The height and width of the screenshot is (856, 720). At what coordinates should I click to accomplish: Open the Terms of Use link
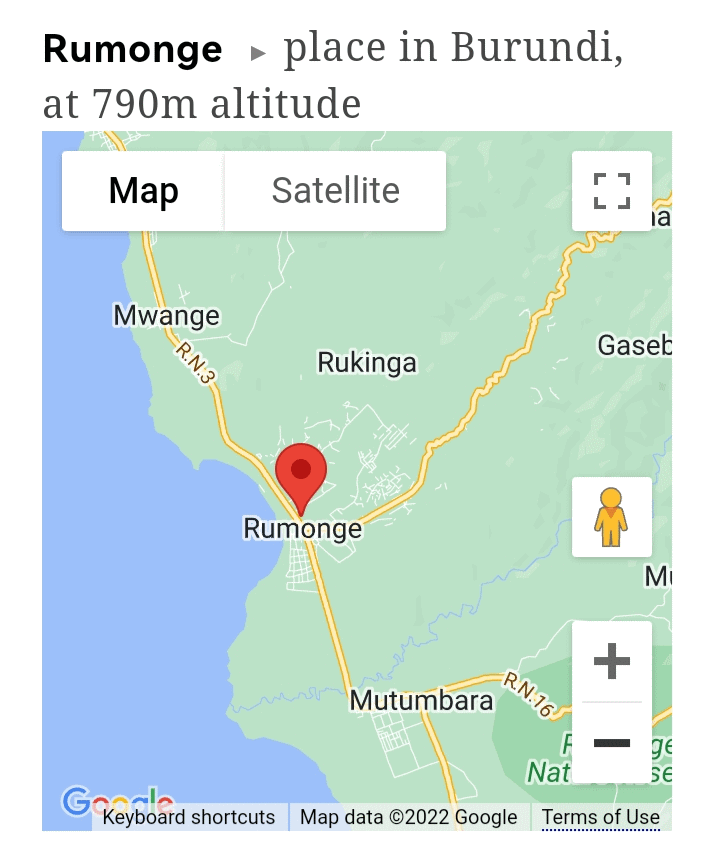click(x=600, y=817)
